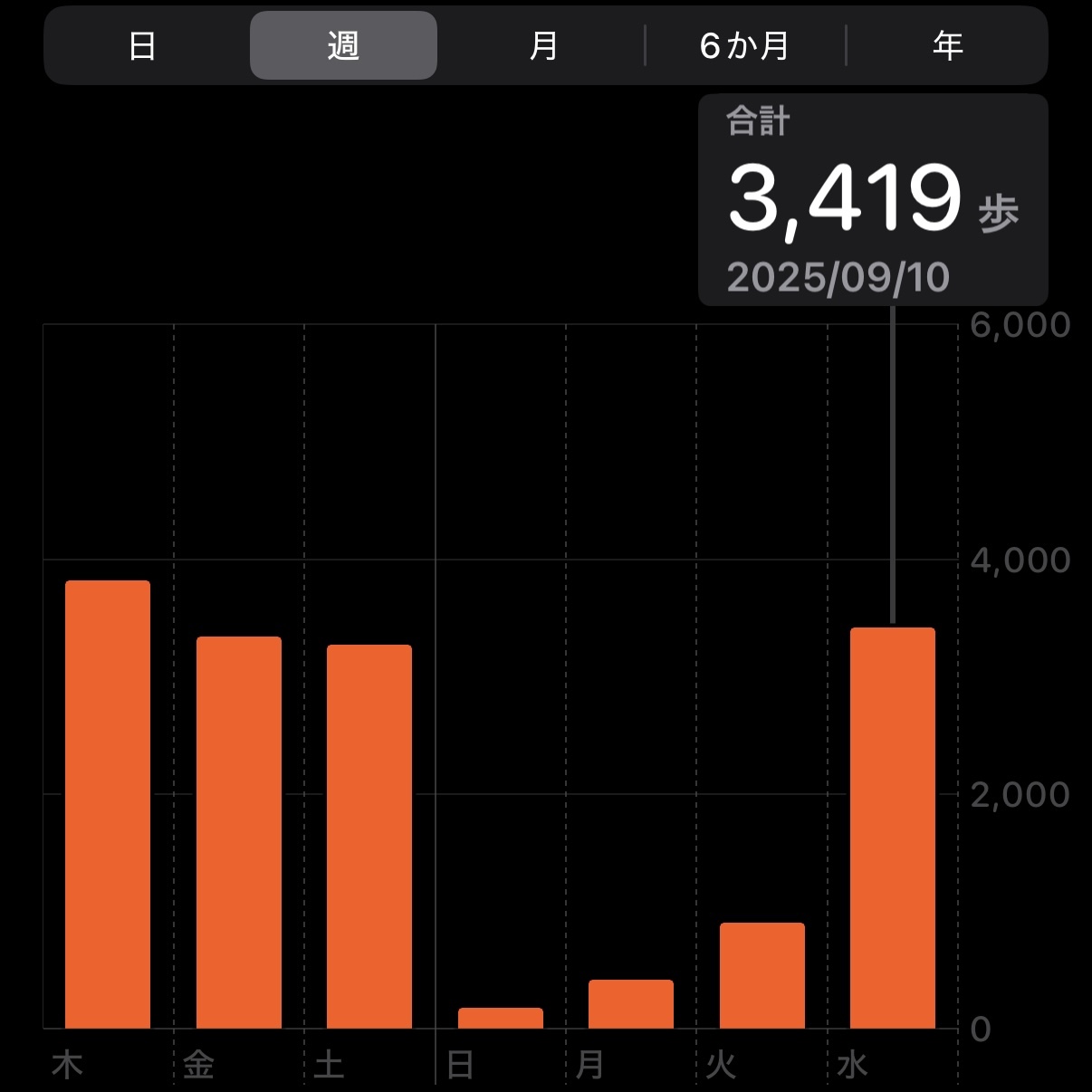Select the 週 (week) segment
Viewport: 1092px width, 1092px height.
[343, 45]
